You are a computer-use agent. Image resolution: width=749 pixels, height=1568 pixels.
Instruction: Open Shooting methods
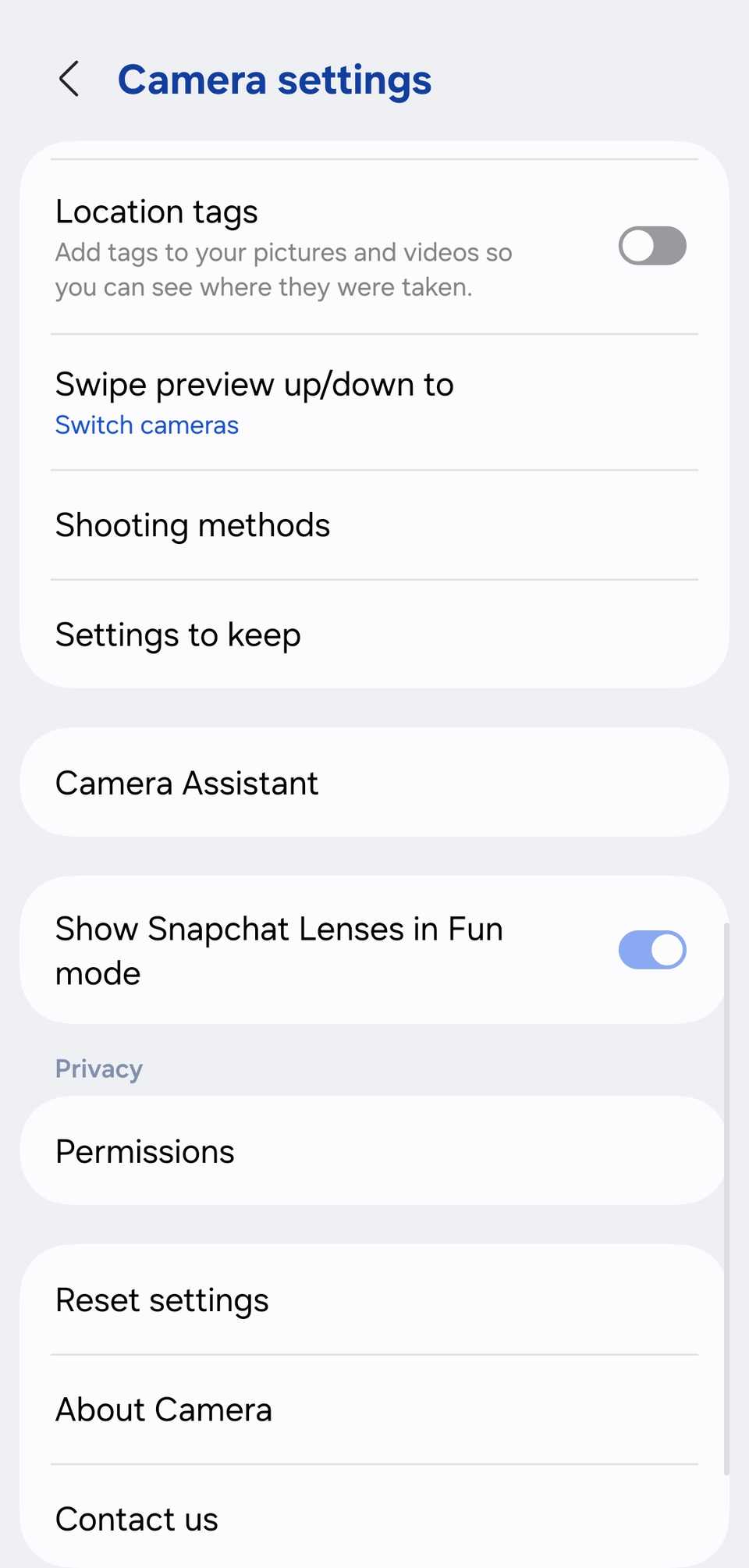point(192,525)
